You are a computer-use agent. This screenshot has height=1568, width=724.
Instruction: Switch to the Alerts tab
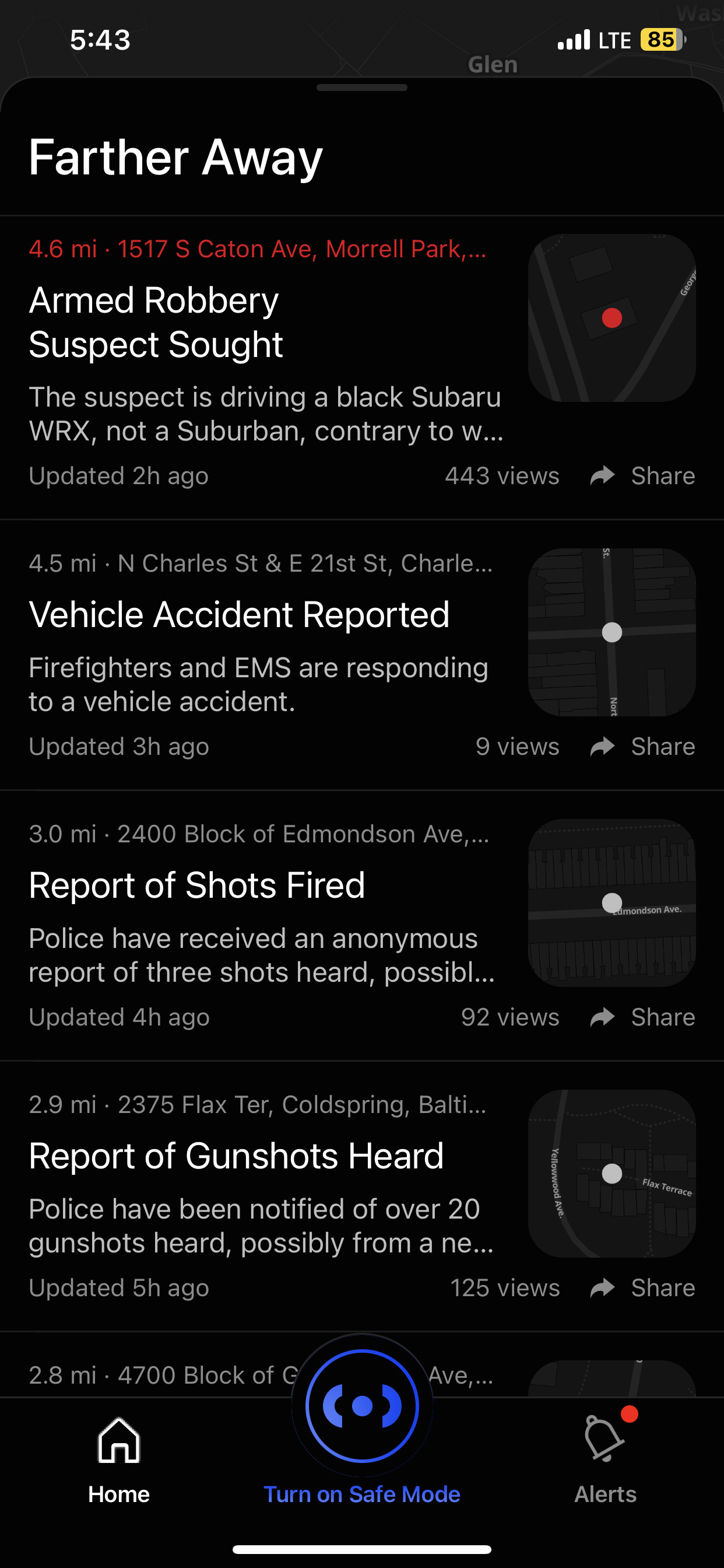pos(605,1461)
